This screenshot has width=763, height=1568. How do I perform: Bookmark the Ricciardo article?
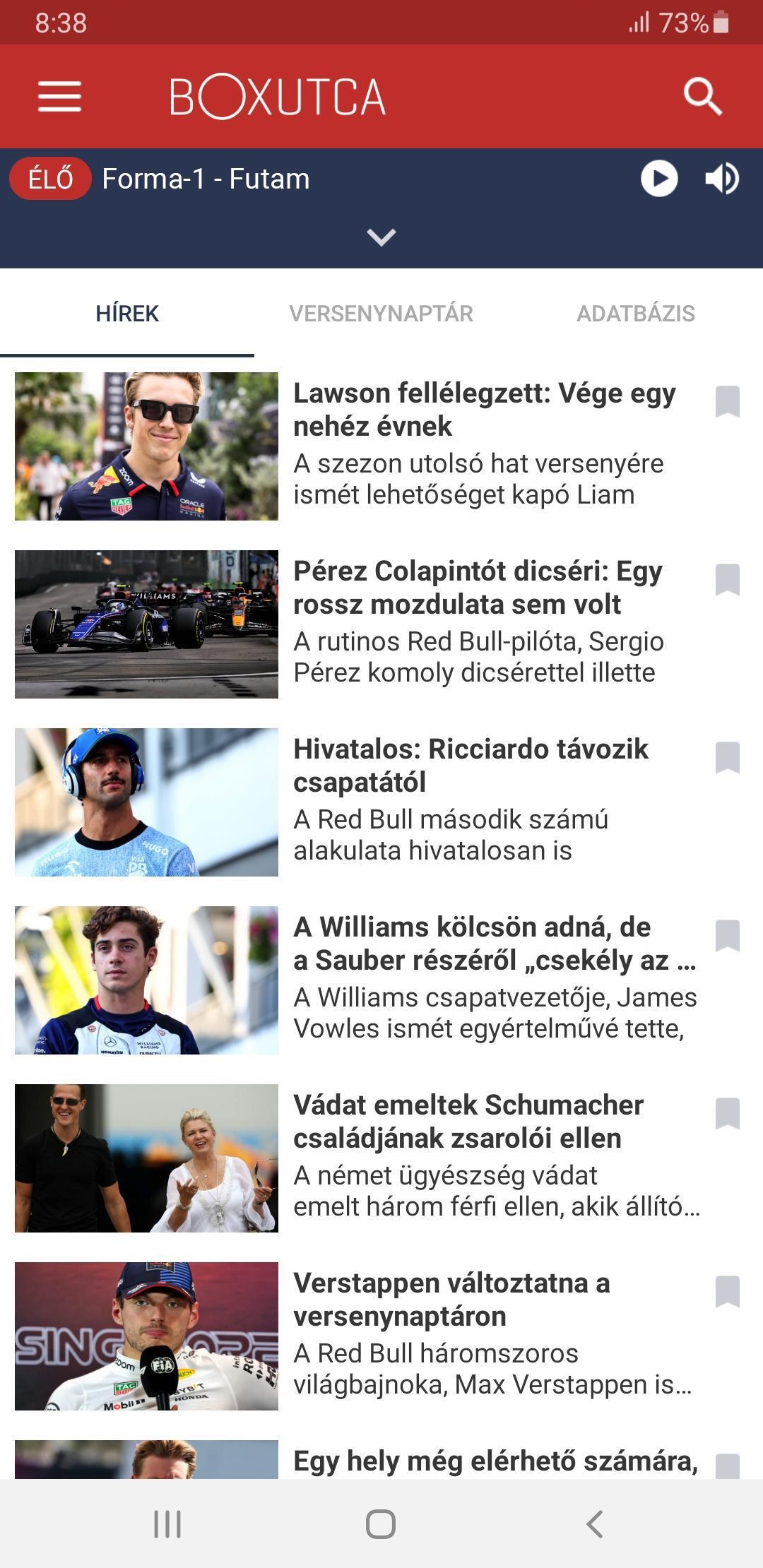tap(727, 759)
